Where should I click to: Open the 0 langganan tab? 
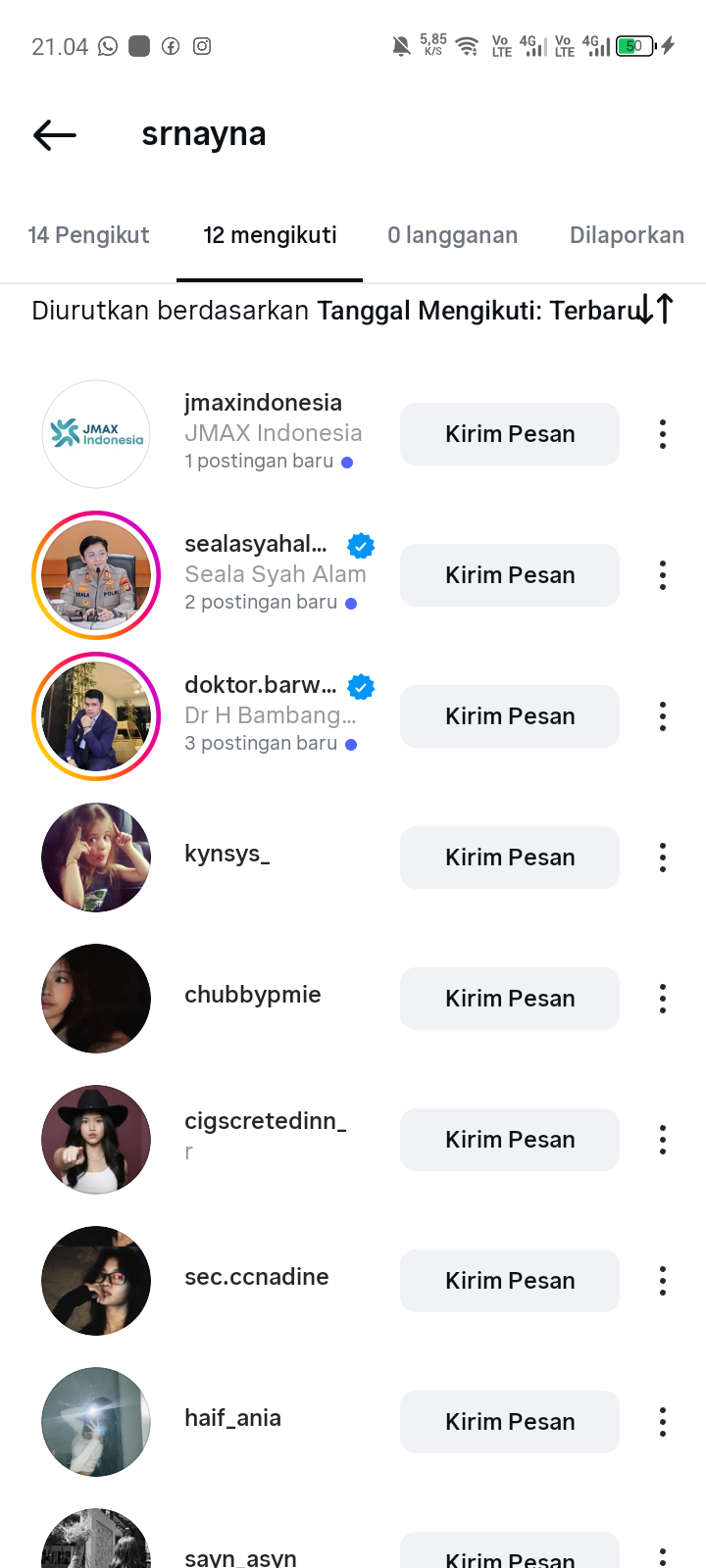click(452, 235)
